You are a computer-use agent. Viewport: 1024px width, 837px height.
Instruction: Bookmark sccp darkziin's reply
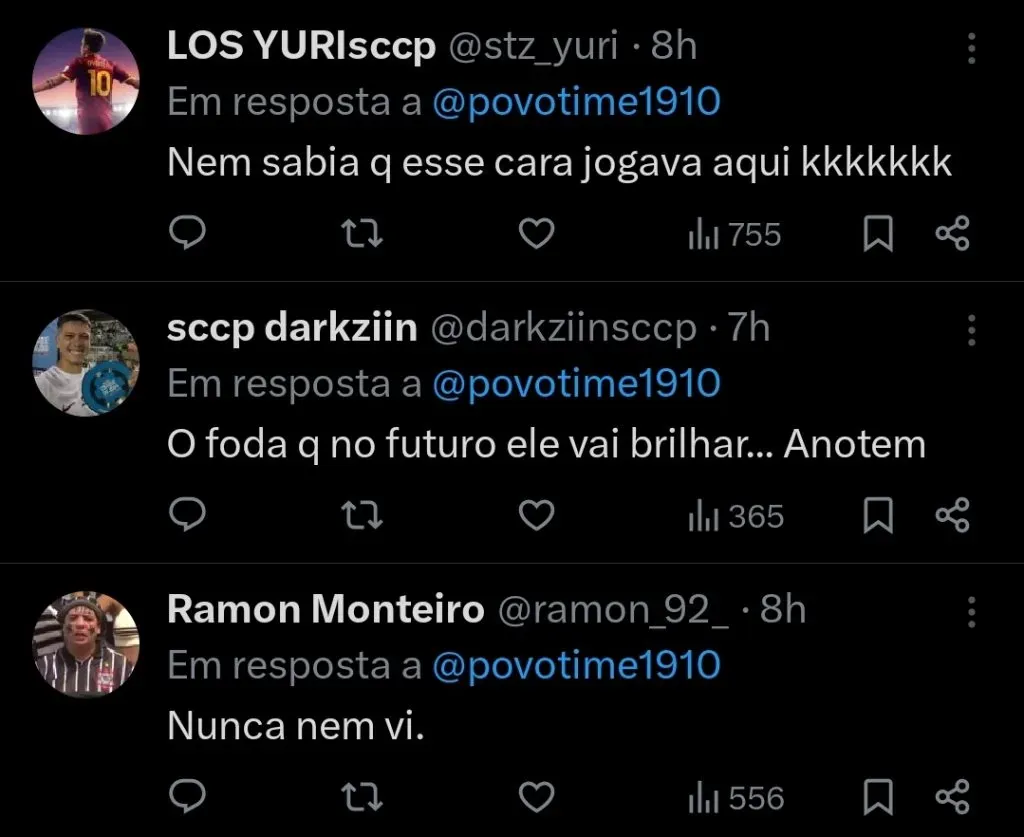point(878,516)
